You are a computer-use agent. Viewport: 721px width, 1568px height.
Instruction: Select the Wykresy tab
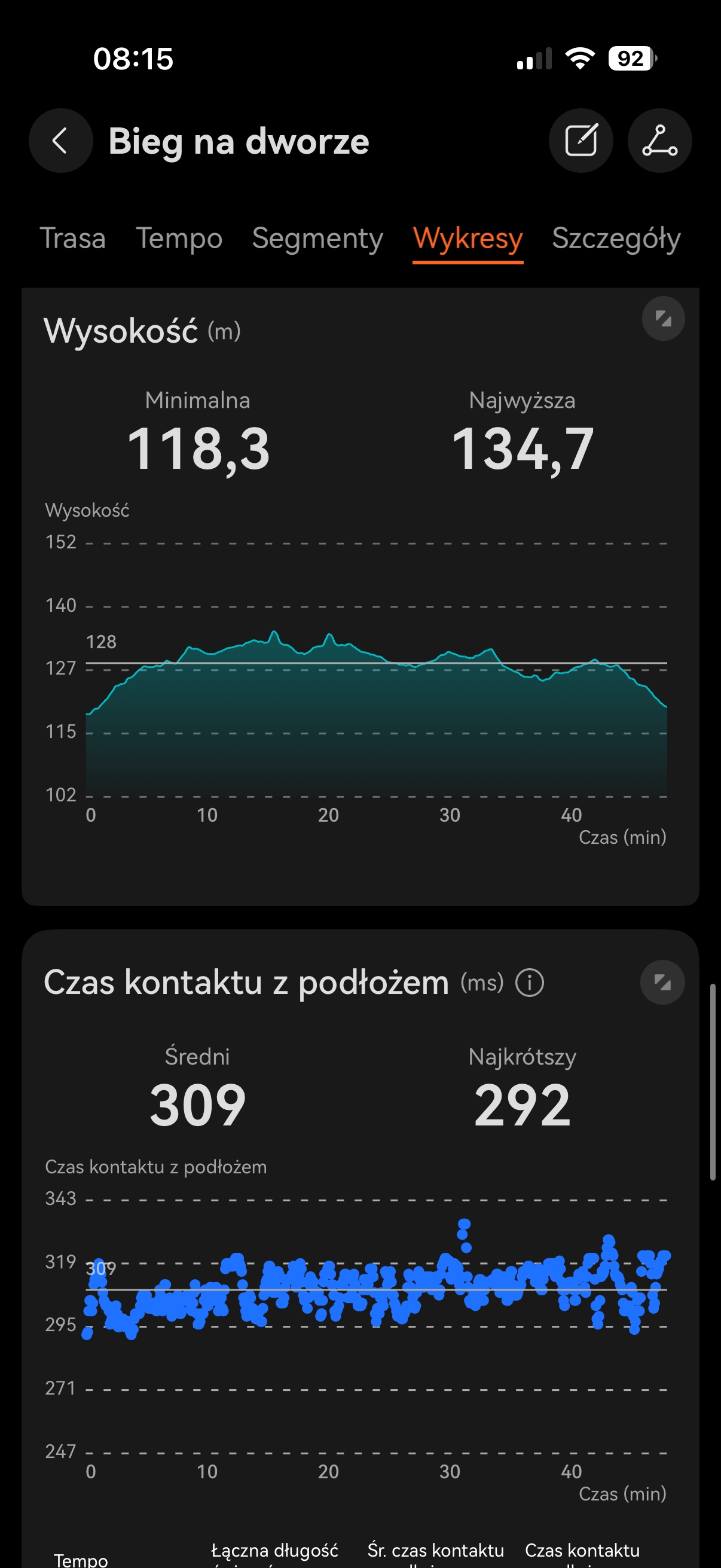pyautogui.click(x=468, y=238)
